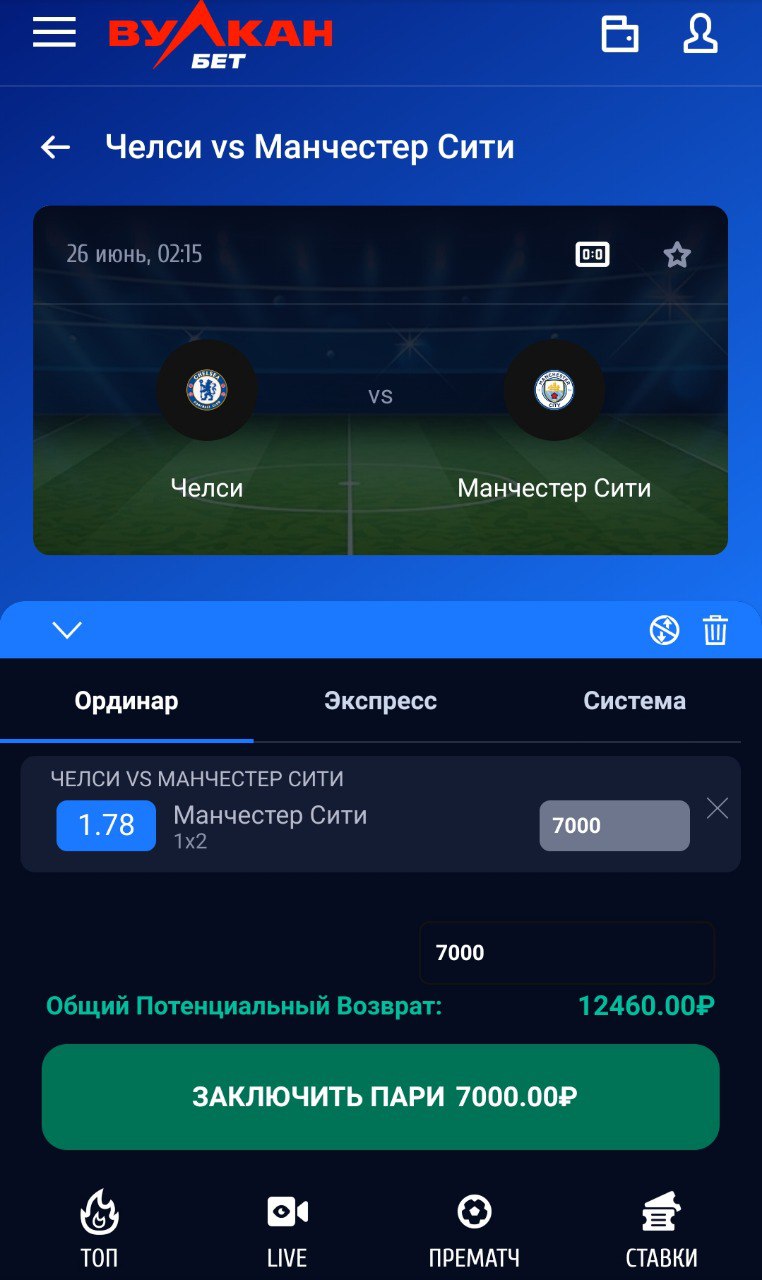Open the LIVE section
Viewport: 762px width, 1280px height.
pos(287,1228)
